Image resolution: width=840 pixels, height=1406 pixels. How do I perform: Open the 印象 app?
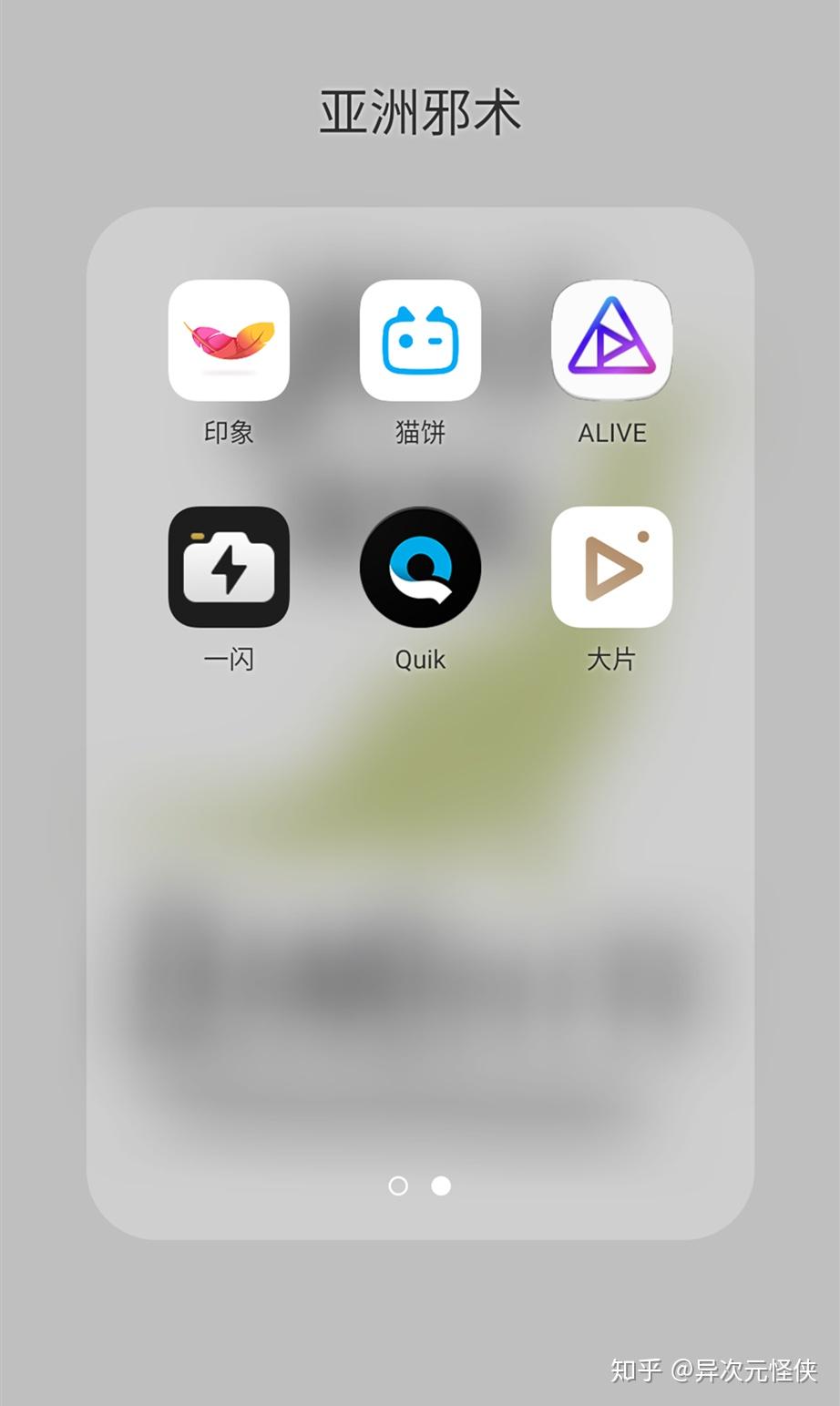(229, 341)
